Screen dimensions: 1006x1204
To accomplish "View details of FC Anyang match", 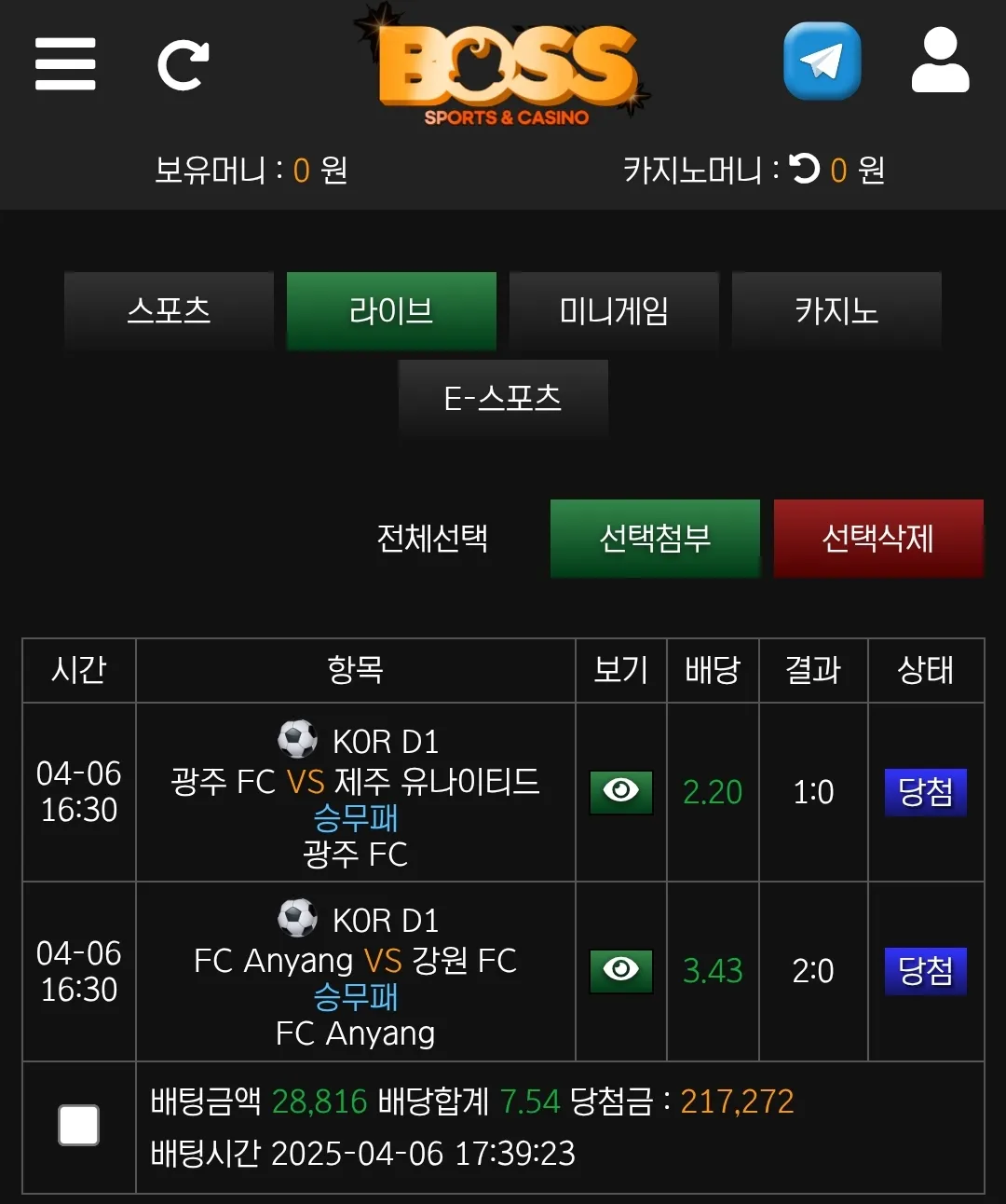I will click(621, 971).
